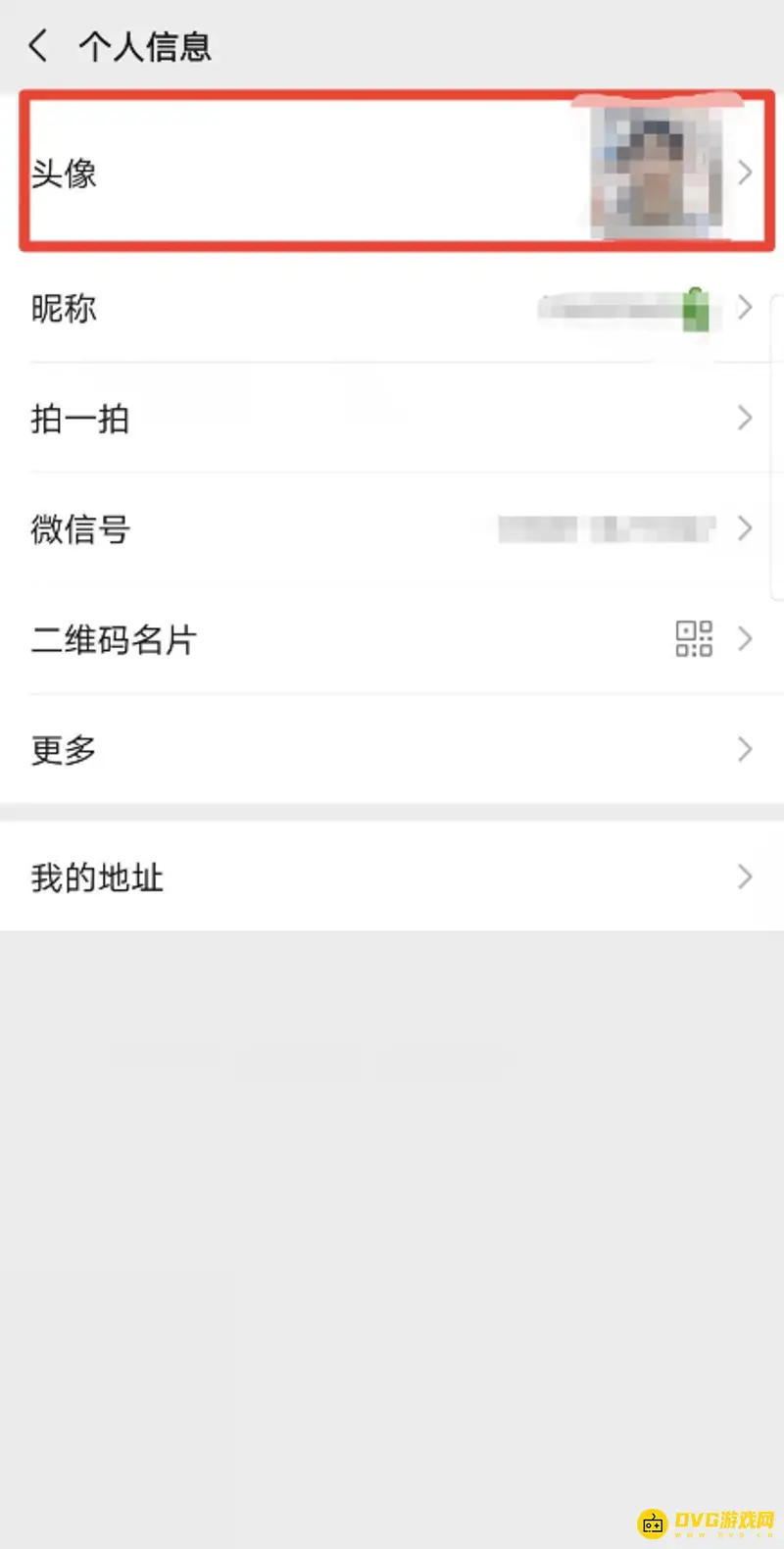This screenshot has width=784, height=1549.
Task: Expand the 头像 row via its chevron
Action: 745,173
